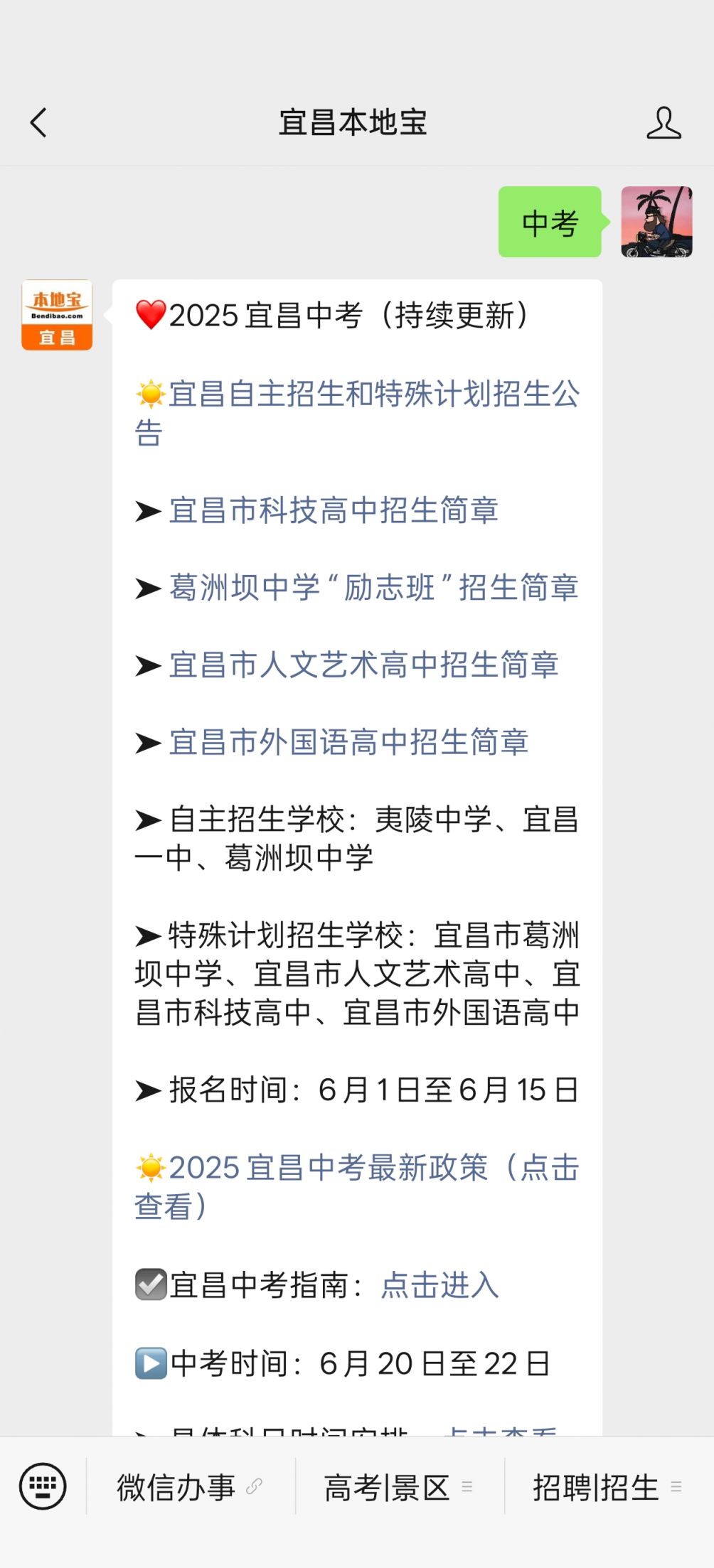This screenshot has width=714, height=1568.
Task: Tap 点击进入 for 宜昌中考指南
Action: [439, 1285]
